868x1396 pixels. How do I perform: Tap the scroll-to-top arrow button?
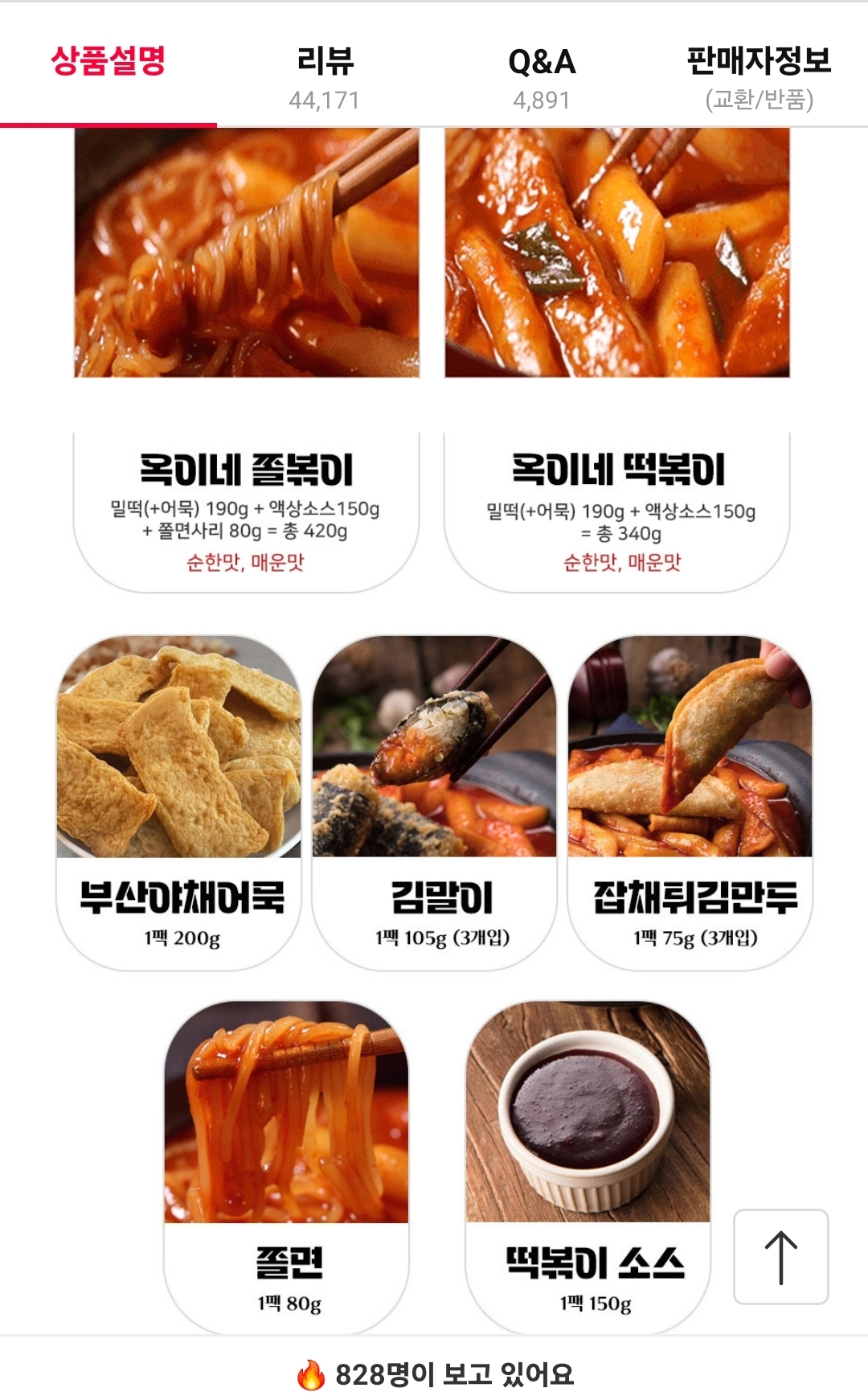[x=780, y=1257]
